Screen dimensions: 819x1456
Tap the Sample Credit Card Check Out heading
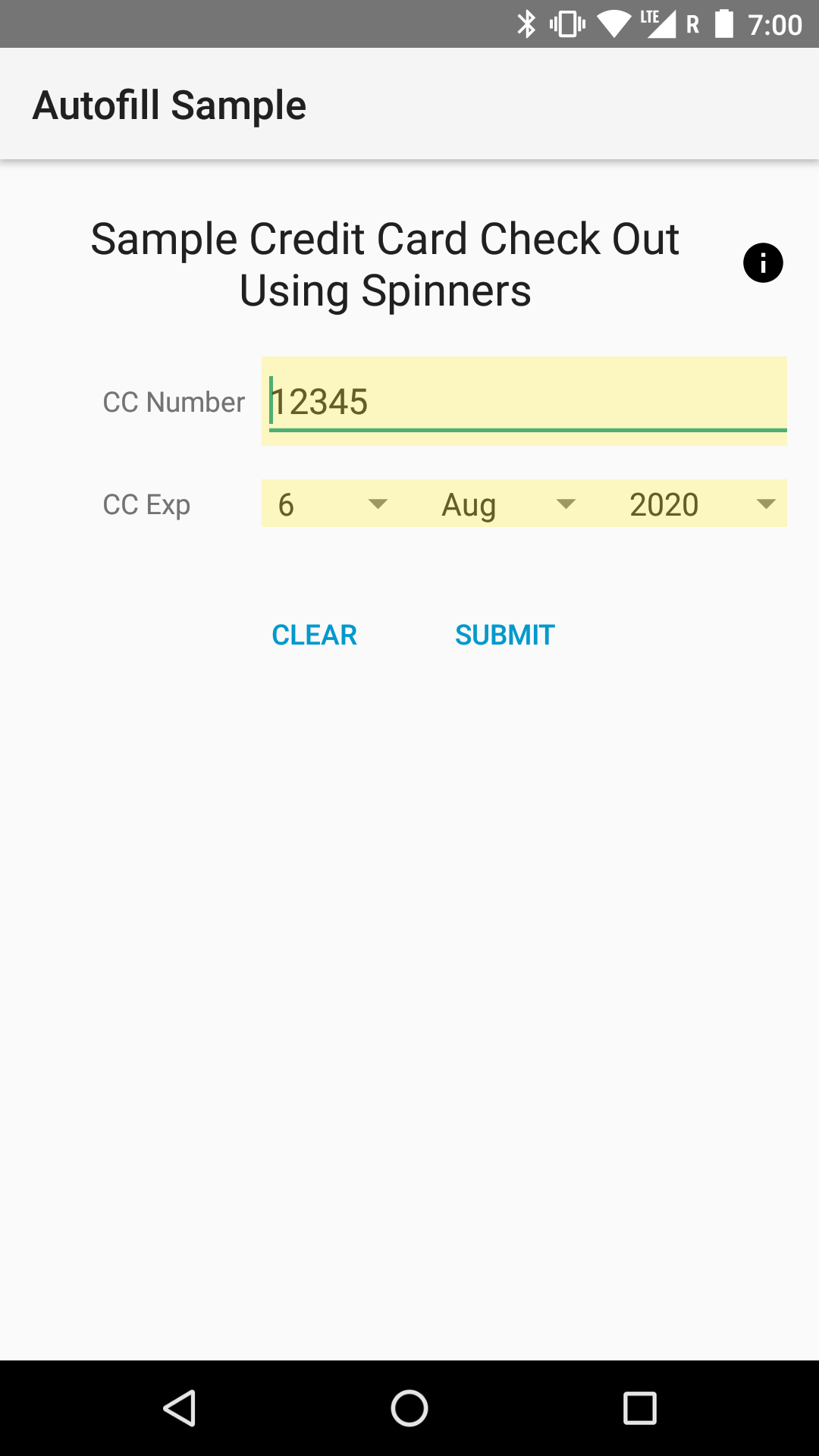pyautogui.click(x=384, y=263)
